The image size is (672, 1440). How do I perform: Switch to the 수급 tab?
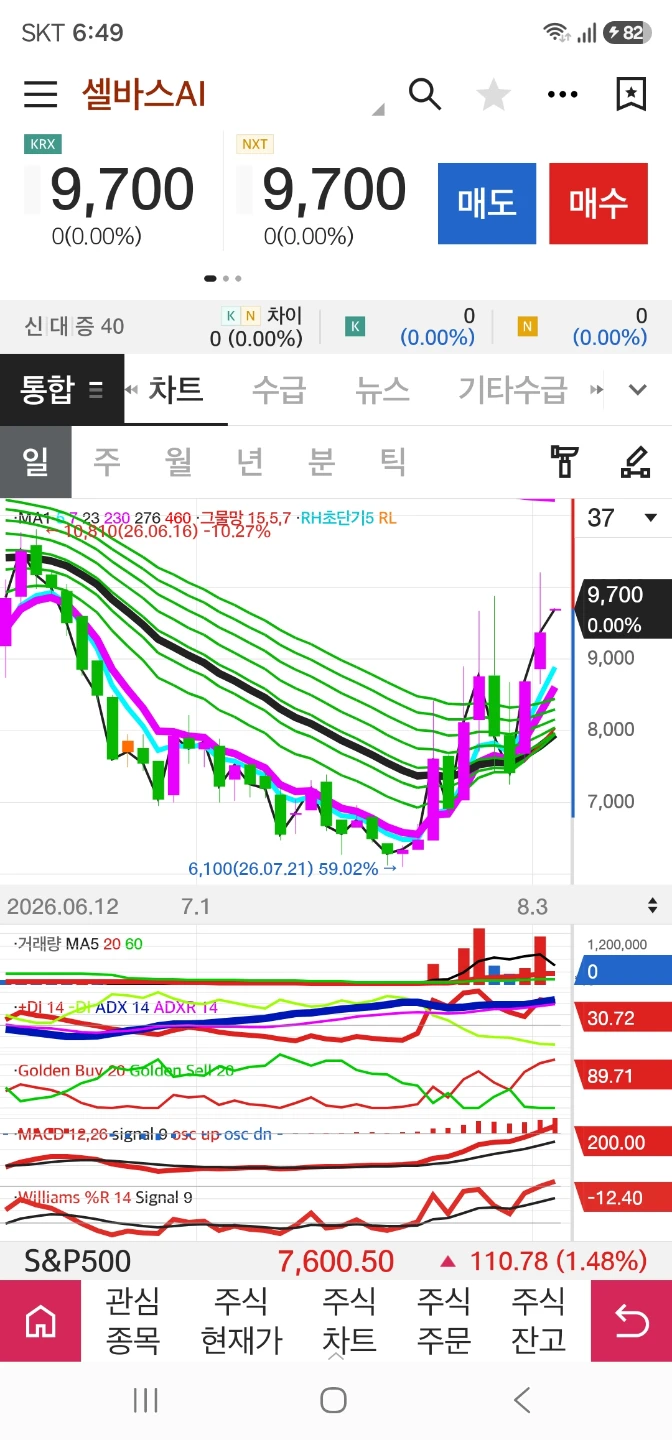[x=279, y=389]
